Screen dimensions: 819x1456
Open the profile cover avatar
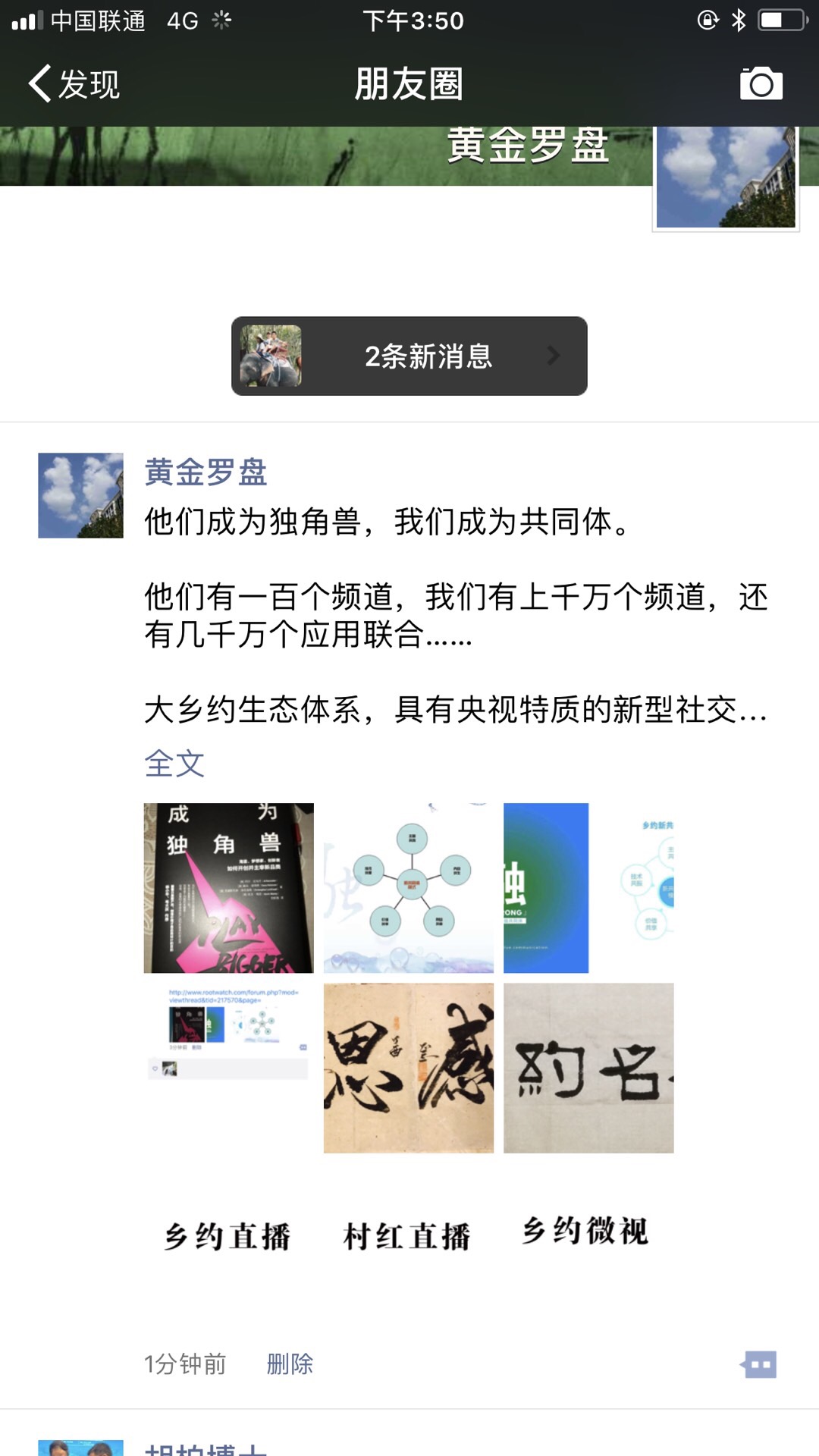pyautogui.click(x=726, y=178)
